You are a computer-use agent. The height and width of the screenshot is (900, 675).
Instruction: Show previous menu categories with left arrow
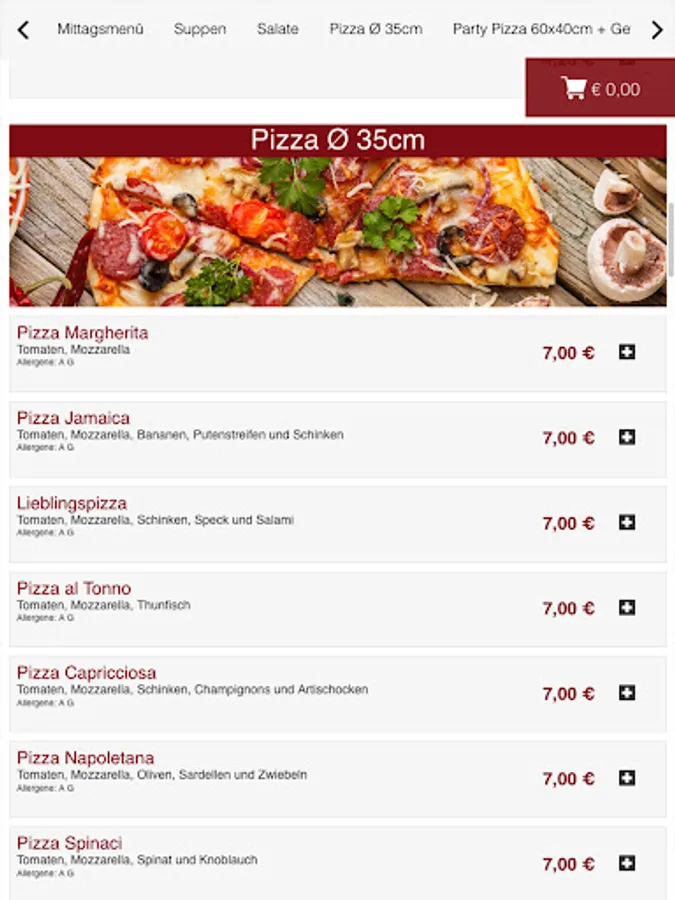click(23, 30)
